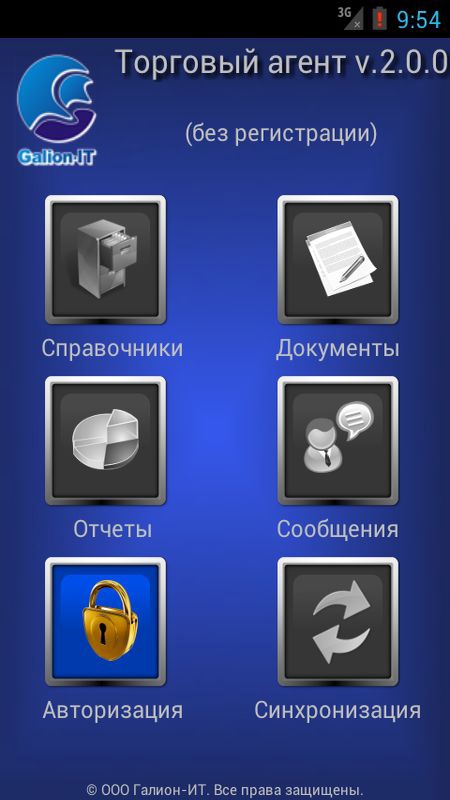This screenshot has height=800, width=450.
Task: Open the Документы section
Action: click(x=338, y=260)
